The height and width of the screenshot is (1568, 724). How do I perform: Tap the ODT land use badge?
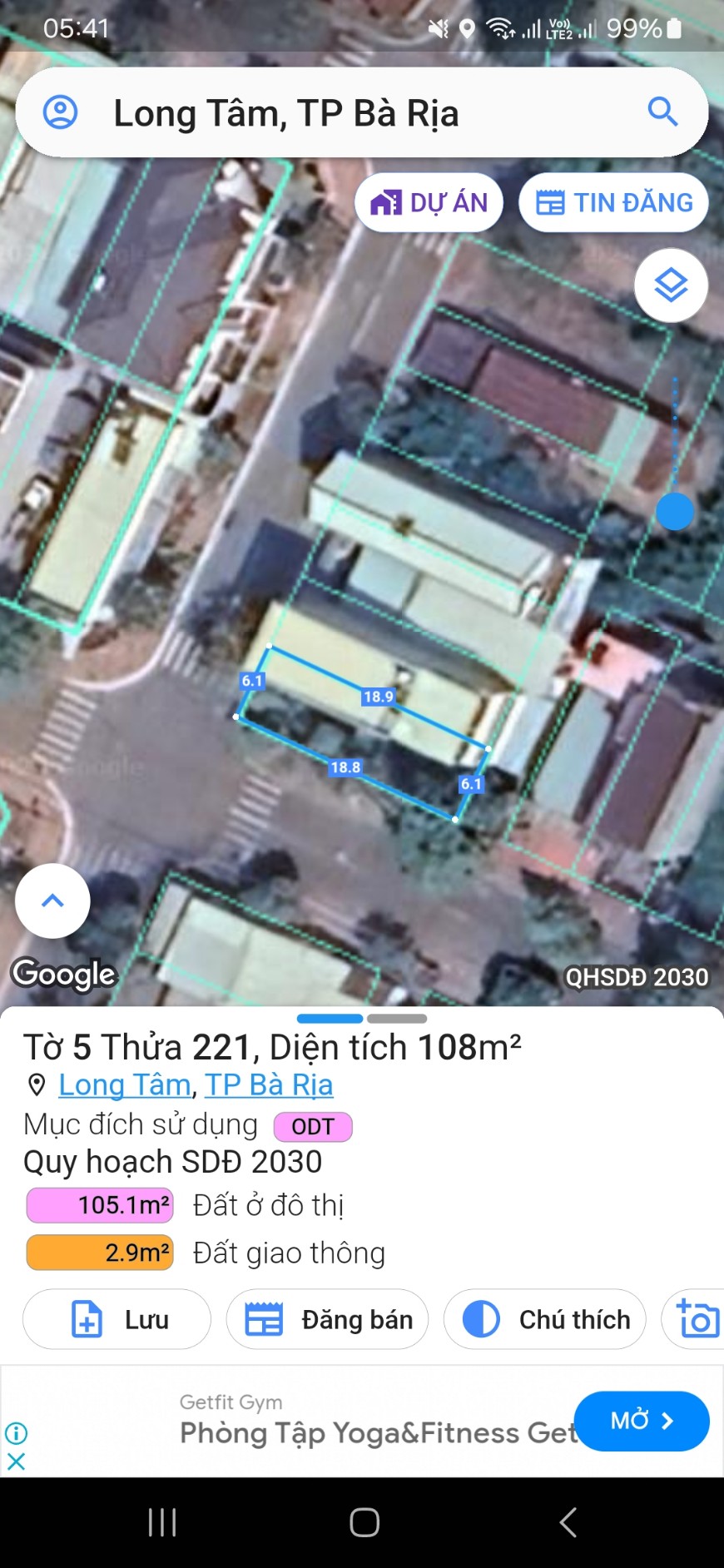coord(312,1125)
